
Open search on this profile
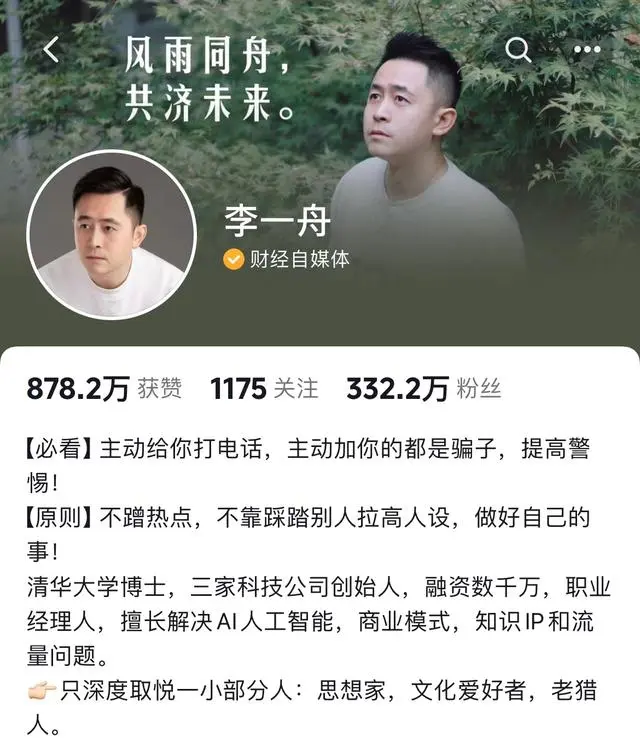pos(518,50)
